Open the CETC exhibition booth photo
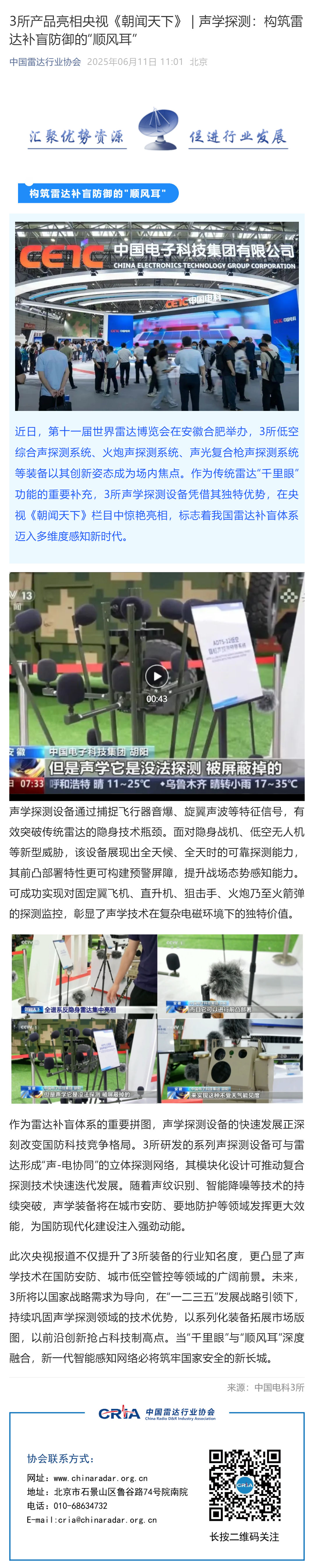This screenshot has width=314, height=1568. (x=156, y=316)
